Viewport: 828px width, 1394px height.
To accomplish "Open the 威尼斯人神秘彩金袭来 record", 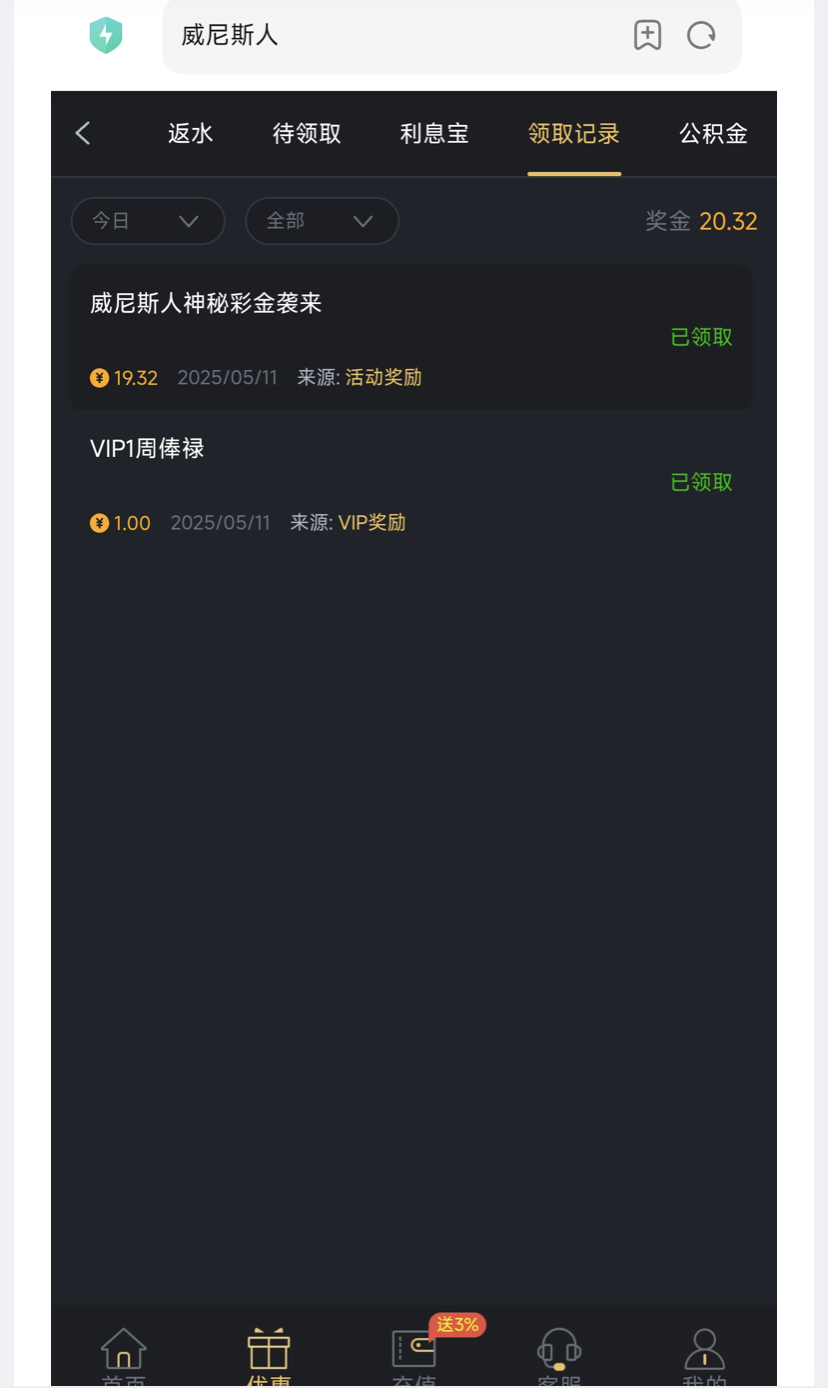I will [411, 338].
